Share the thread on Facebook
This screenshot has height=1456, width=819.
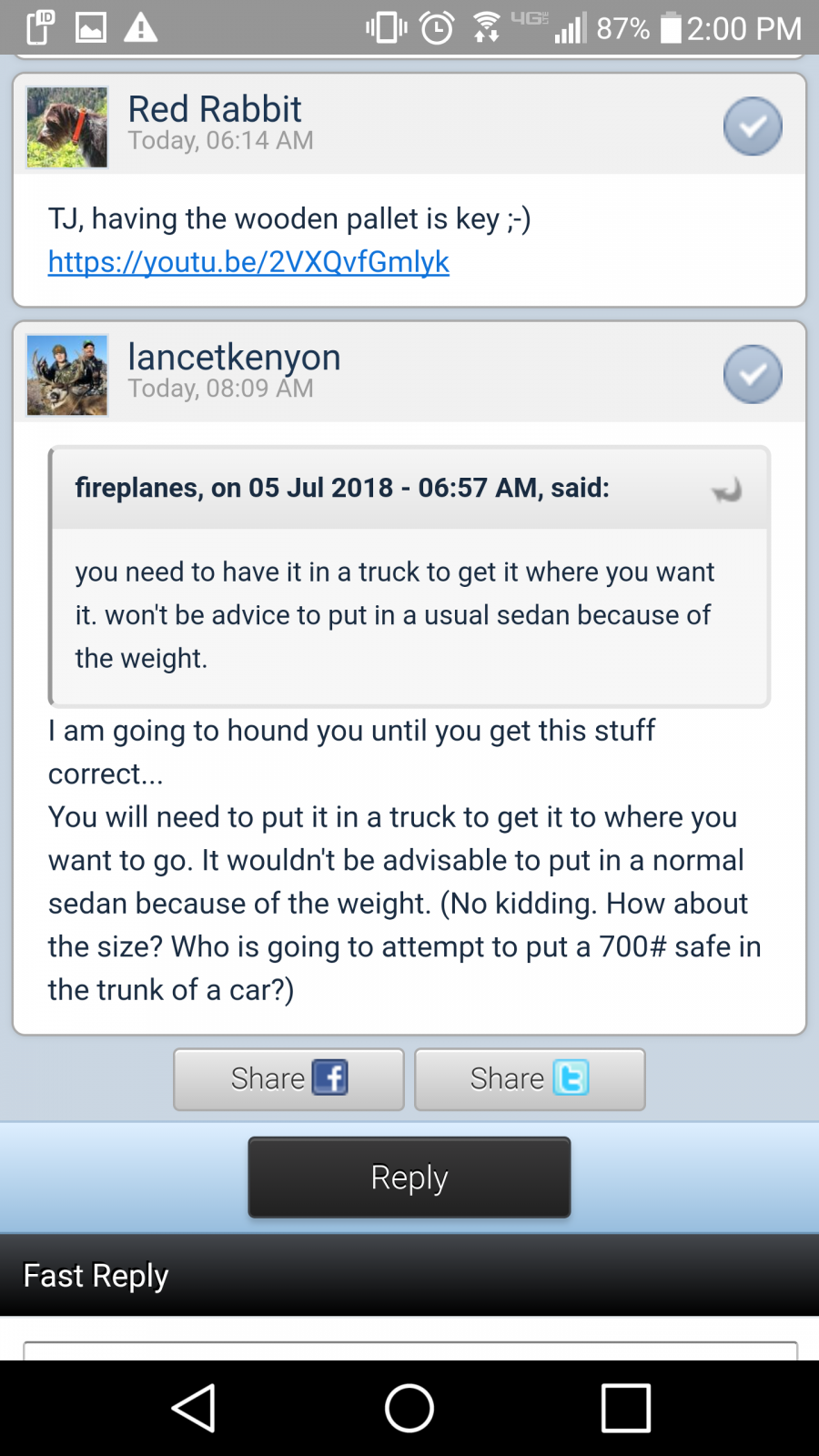[x=288, y=1079]
